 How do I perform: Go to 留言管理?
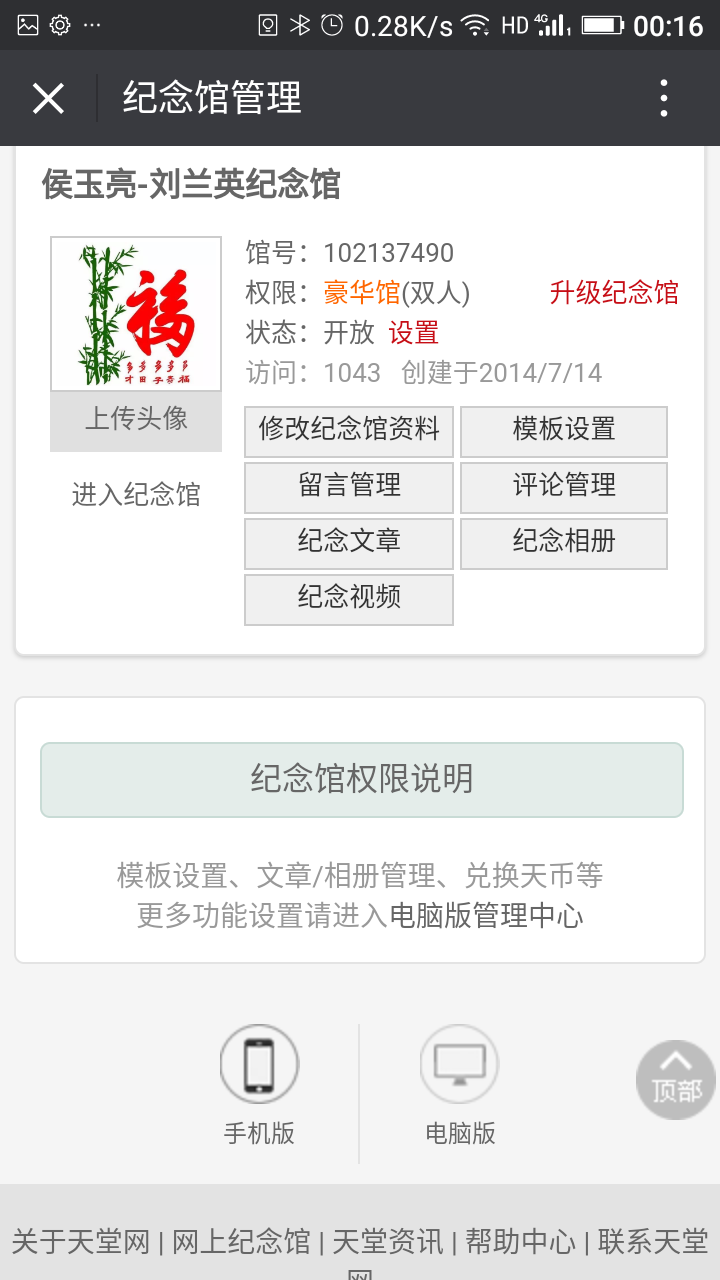(349, 487)
